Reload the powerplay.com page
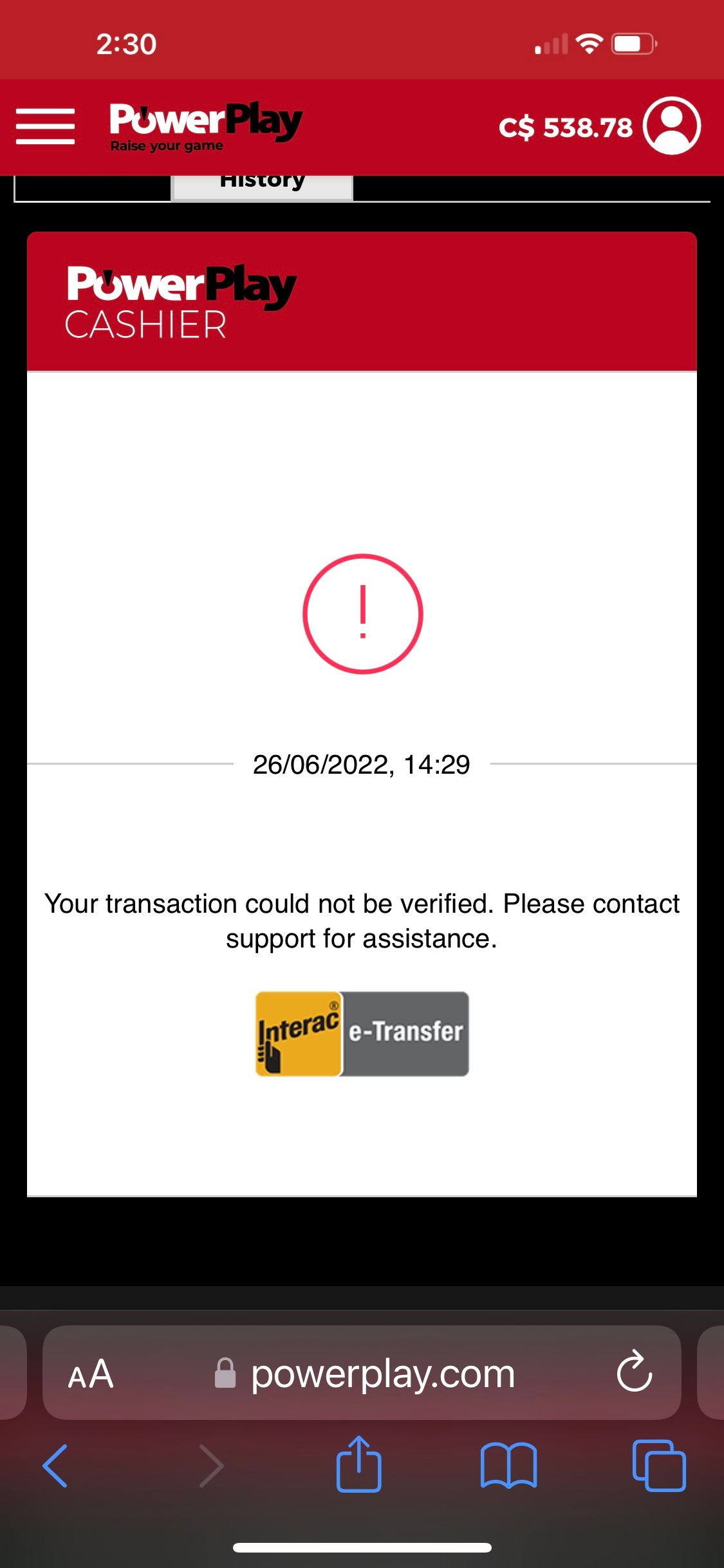This screenshot has width=724, height=1568. click(x=634, y=1374)
